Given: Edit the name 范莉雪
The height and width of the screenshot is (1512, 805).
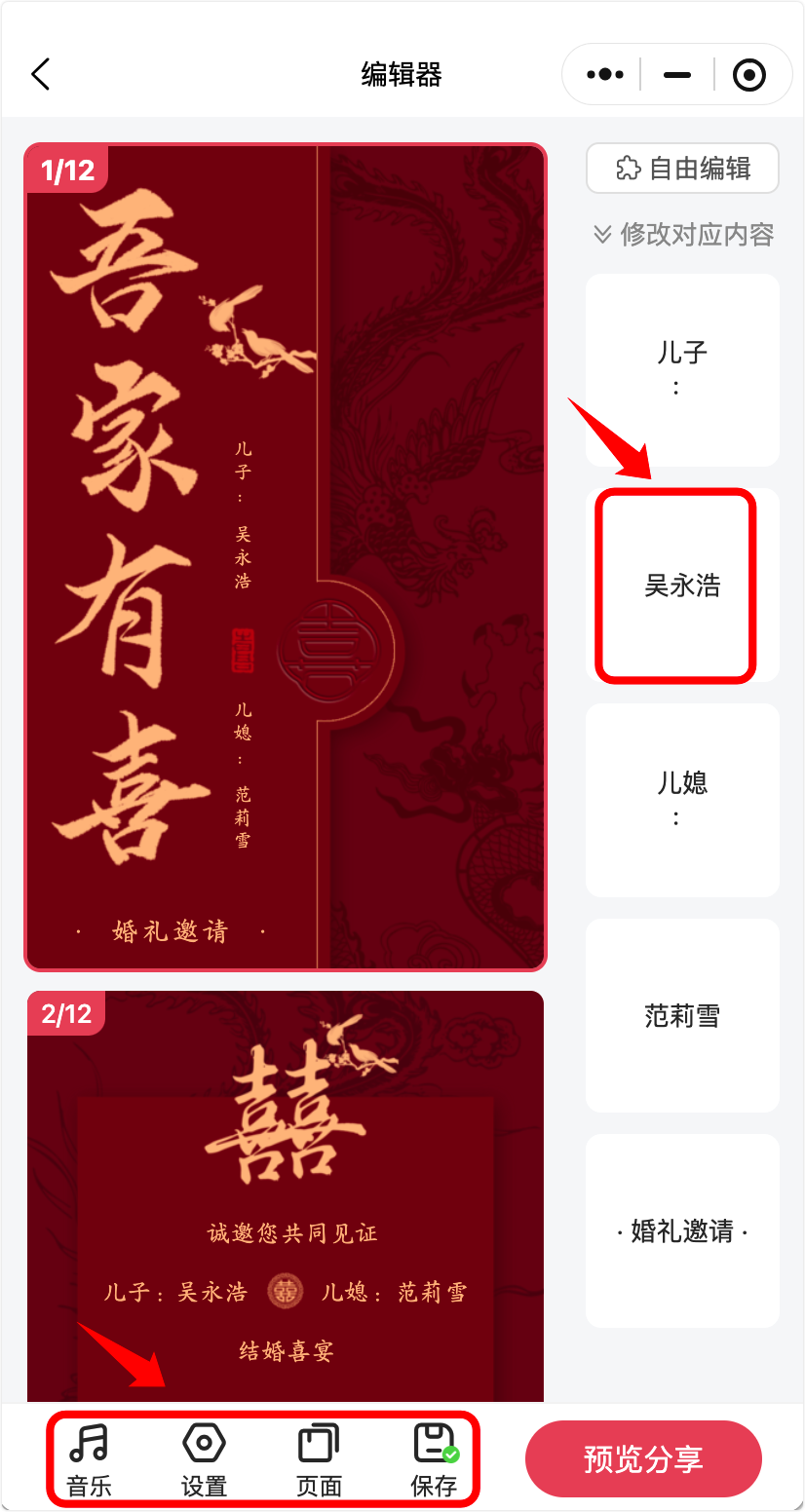Looking at the screenshot, I should [x=682, y=1015].
